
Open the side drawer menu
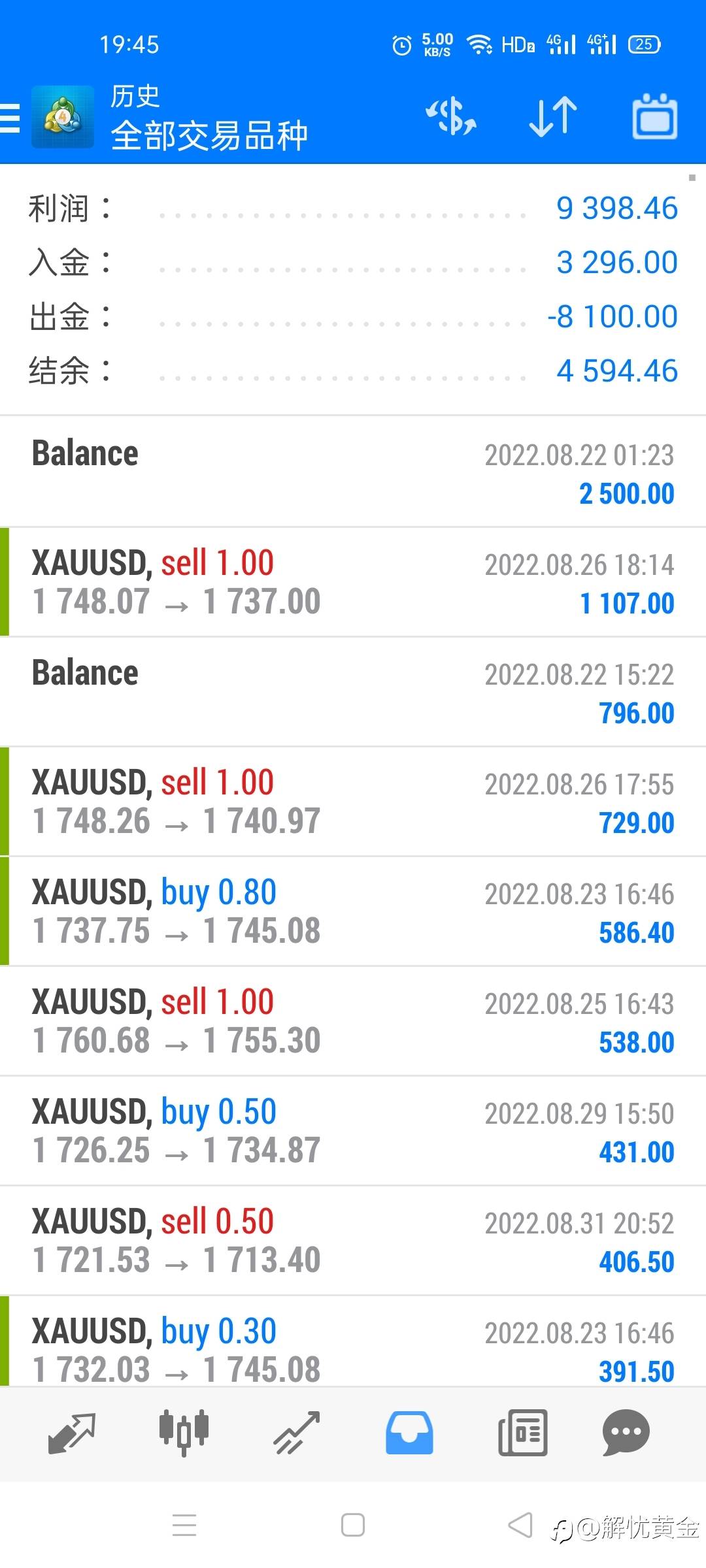[10, 118]
